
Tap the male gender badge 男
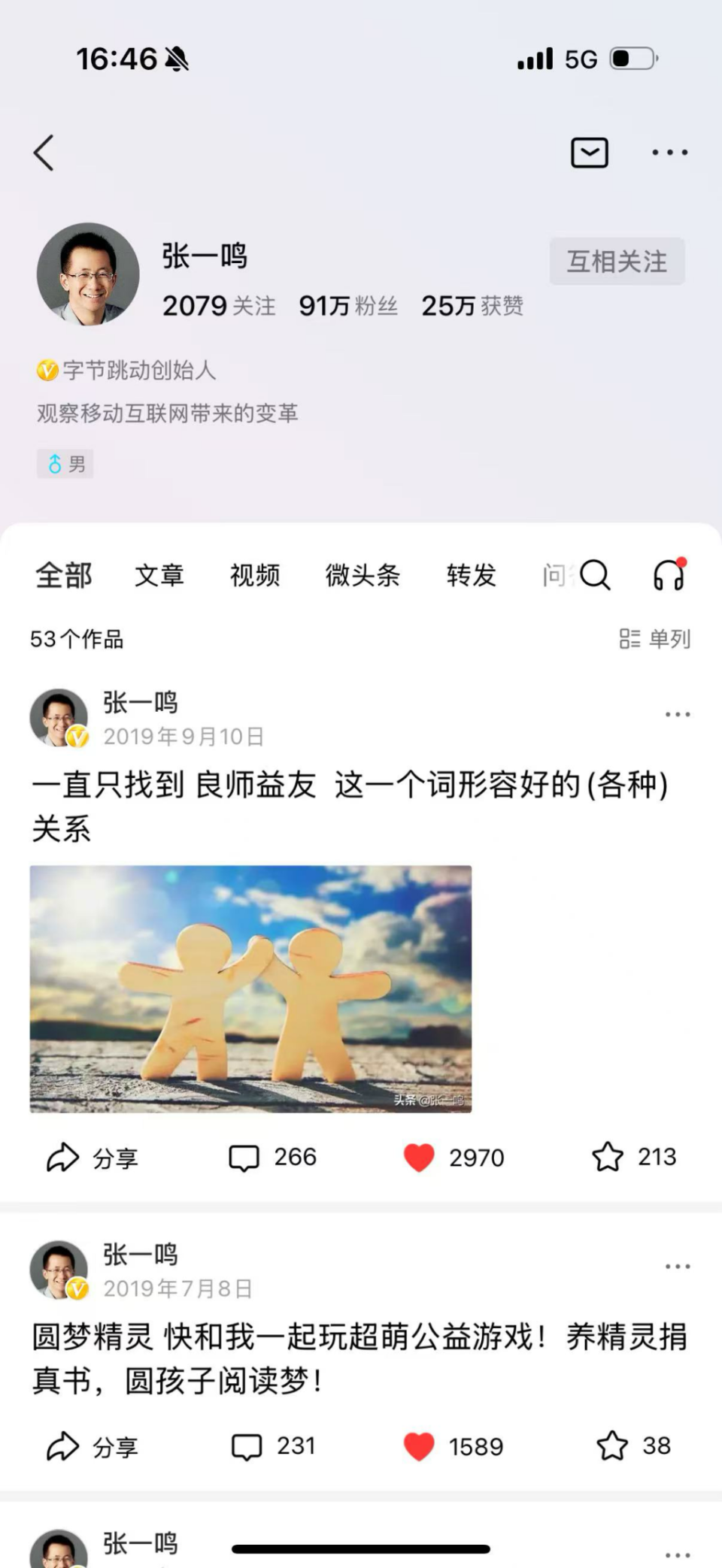click(x=65, y=465)
